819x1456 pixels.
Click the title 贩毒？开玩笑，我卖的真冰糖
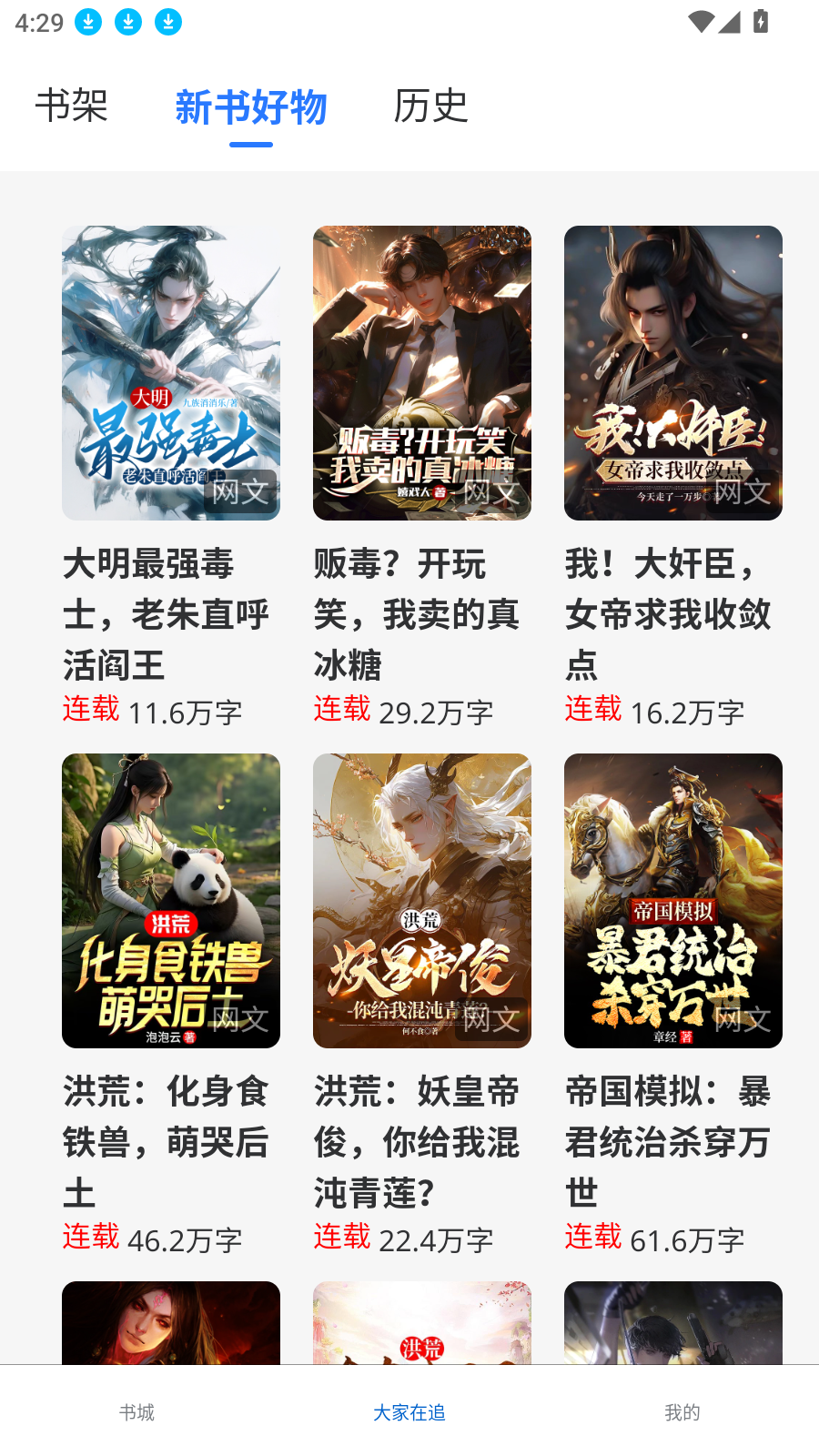[x=415, y=616]
